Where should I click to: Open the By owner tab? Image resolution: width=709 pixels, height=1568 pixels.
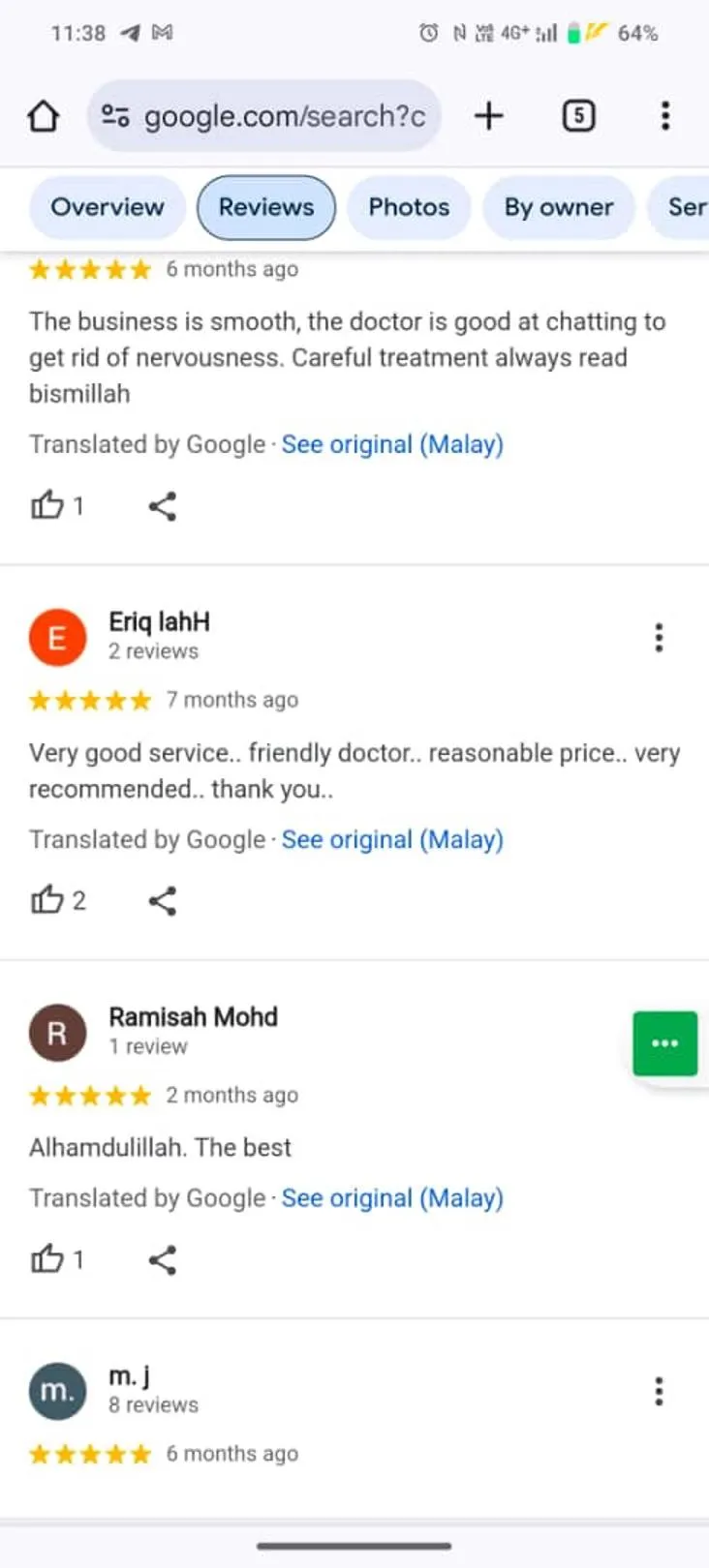[559, 207]
